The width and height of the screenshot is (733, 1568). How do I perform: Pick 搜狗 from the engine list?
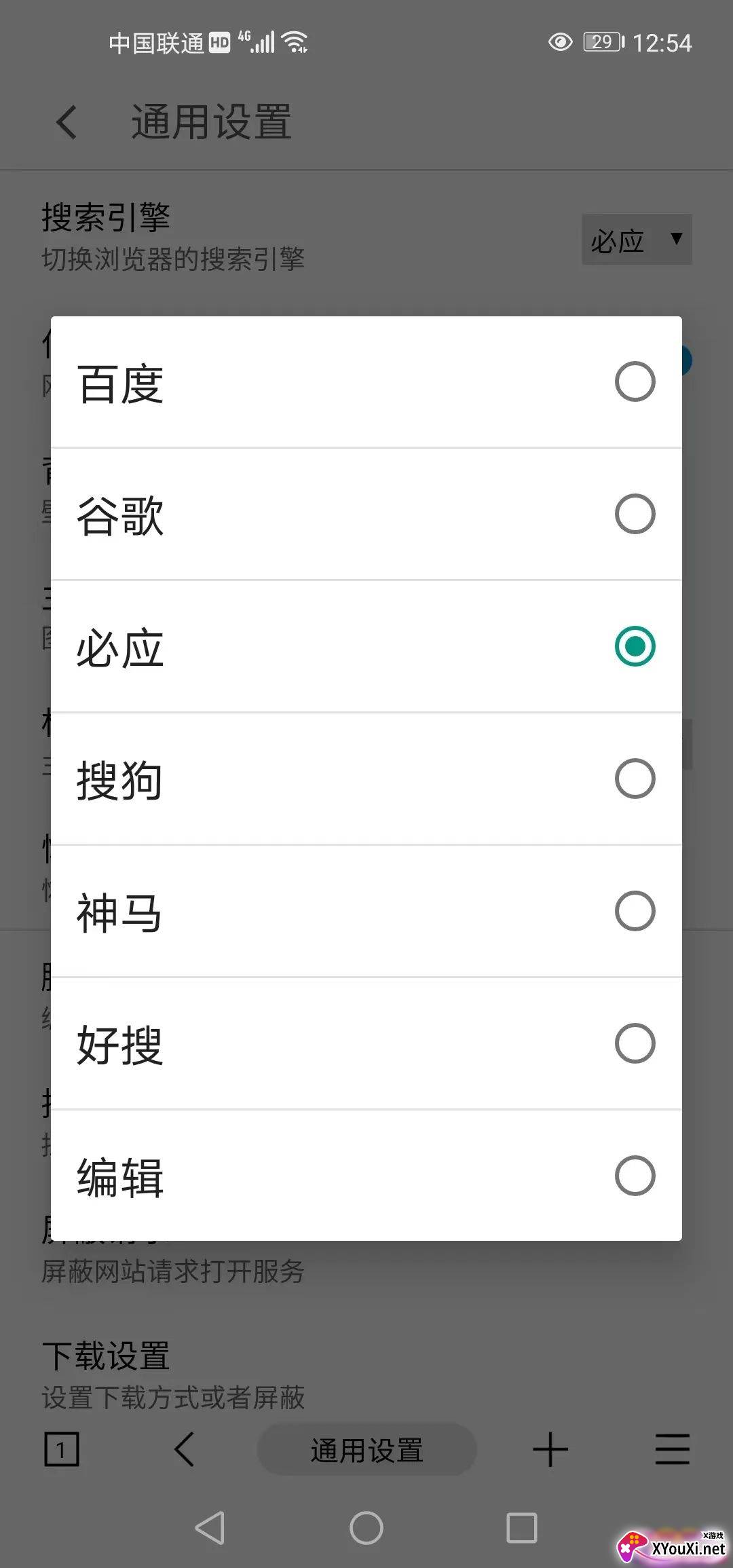pos(366,779)
